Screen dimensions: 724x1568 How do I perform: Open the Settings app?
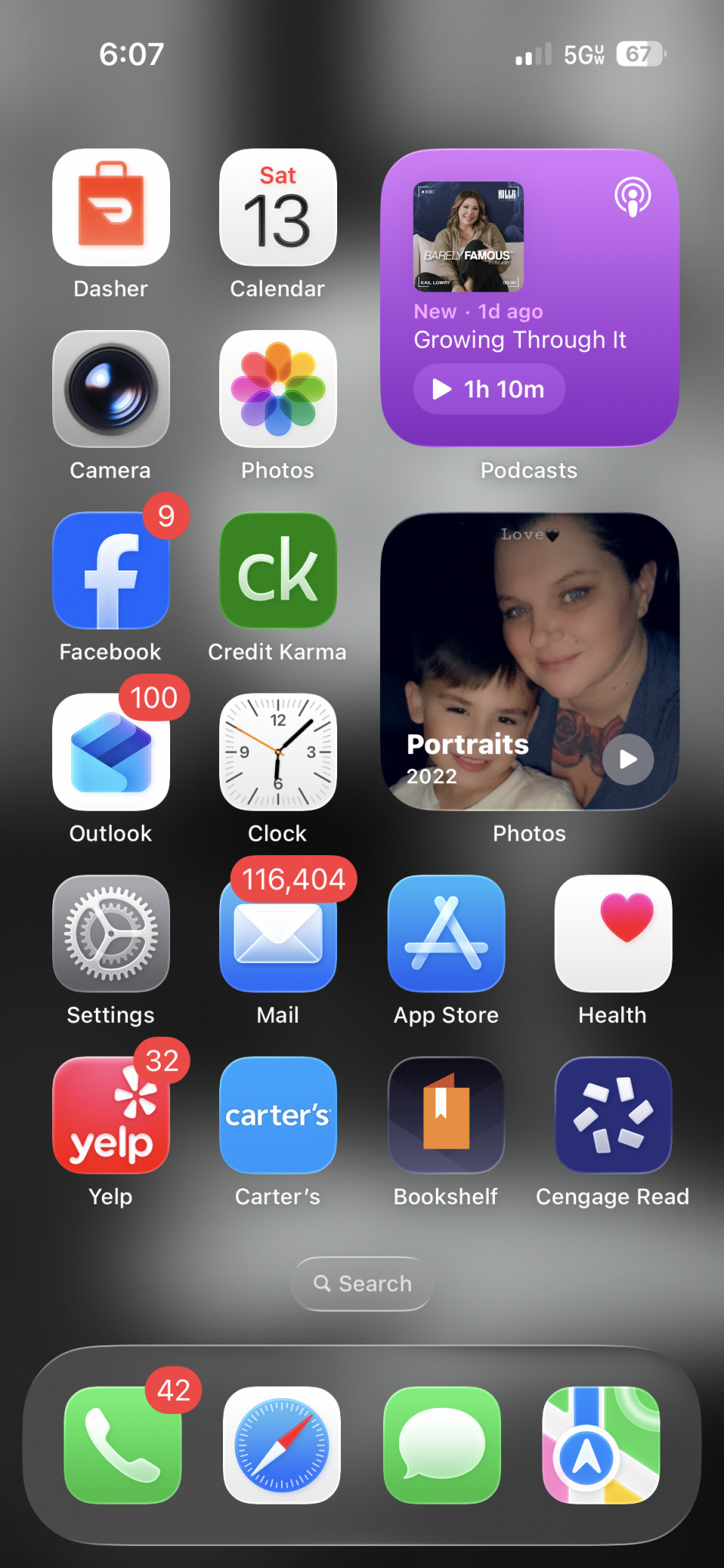111,933
